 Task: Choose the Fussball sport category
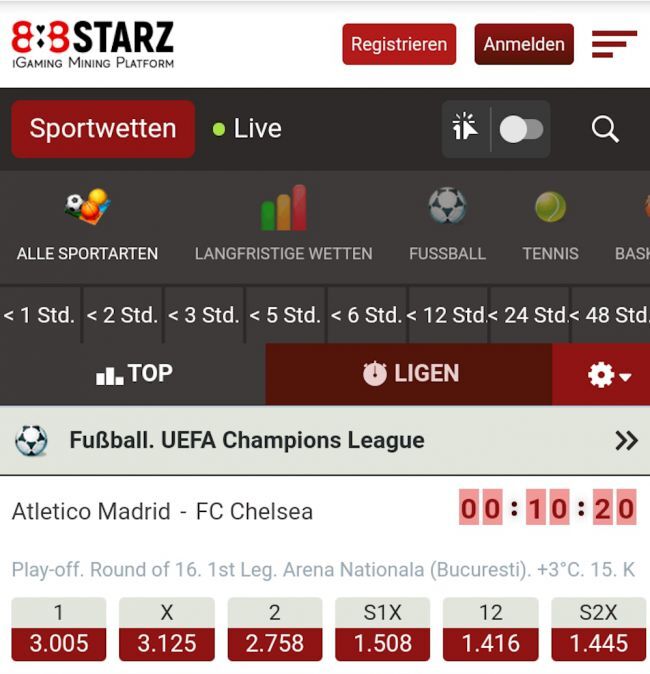coord(447,225)
